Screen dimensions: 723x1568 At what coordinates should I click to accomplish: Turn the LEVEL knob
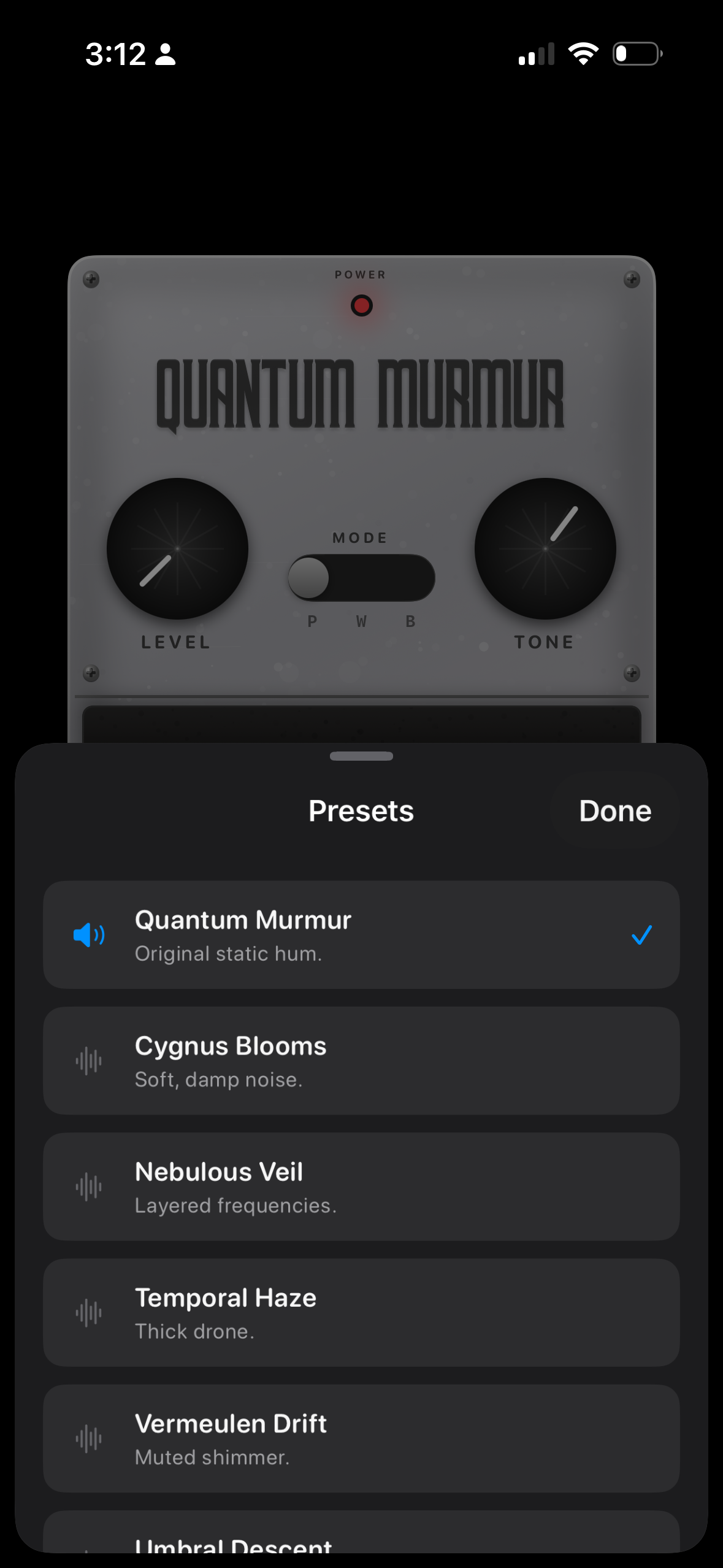[x=177, y=549]
